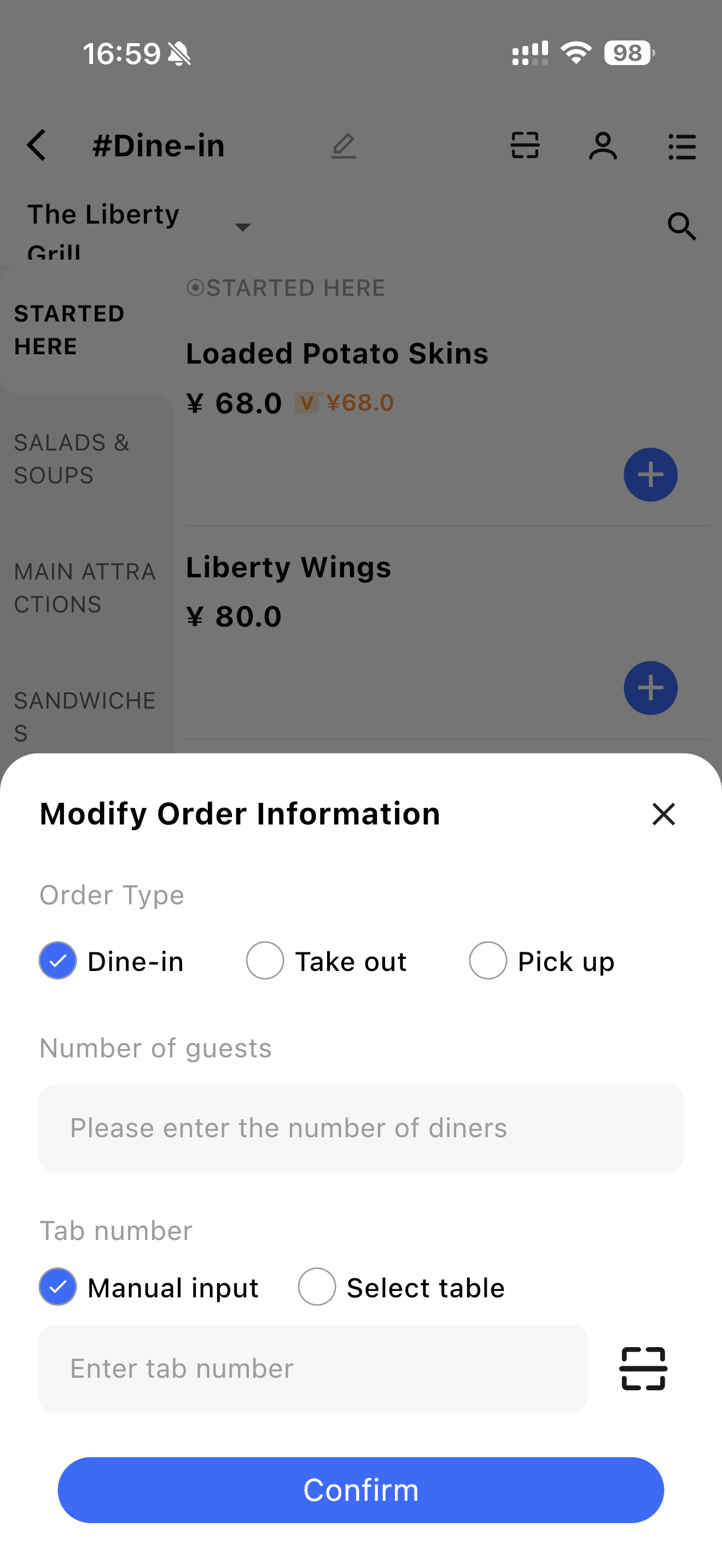722x1568 pixels.
Task: Confirm the order information
Action: (360, 1489)
